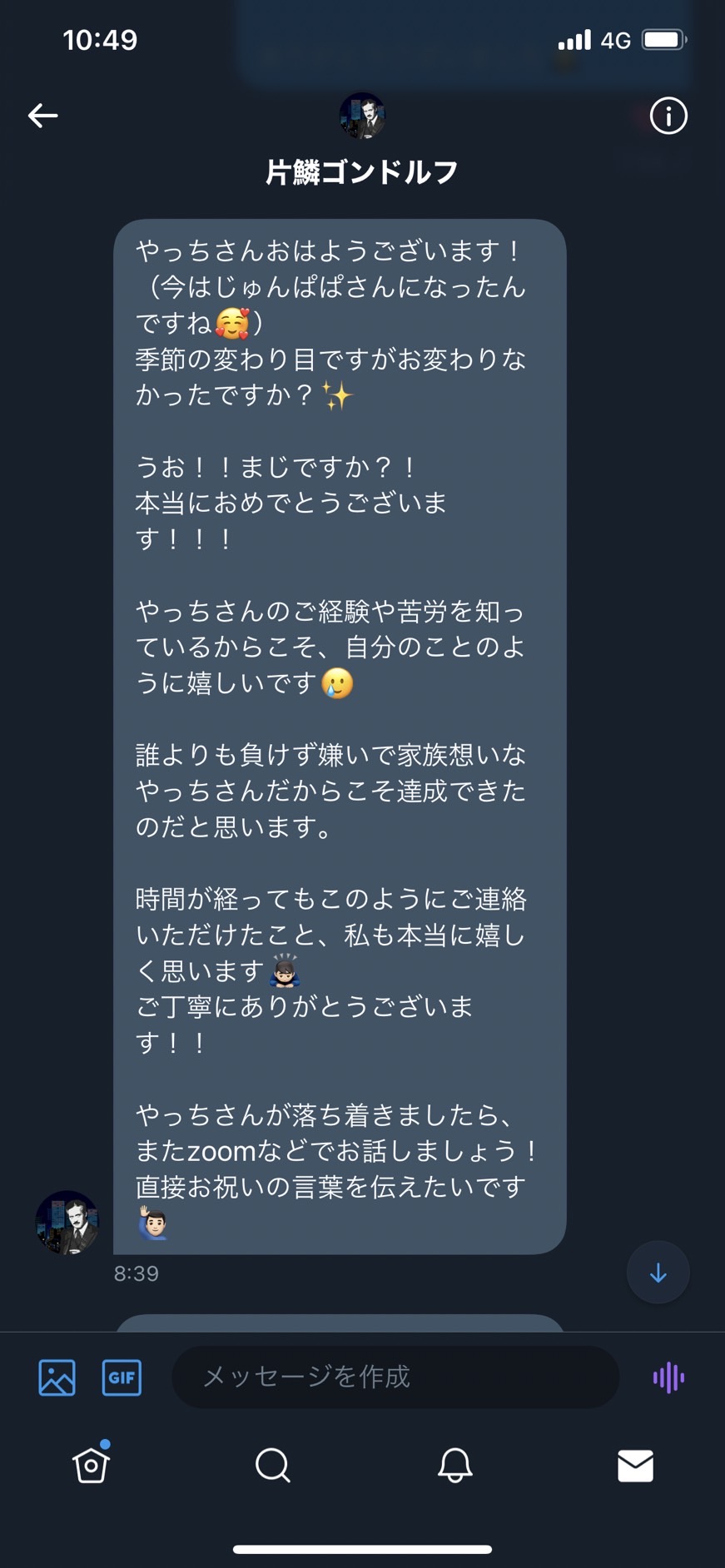Attach a photo with the image icon
This screenshot has height=1568, width=725.
[57, 1377]
